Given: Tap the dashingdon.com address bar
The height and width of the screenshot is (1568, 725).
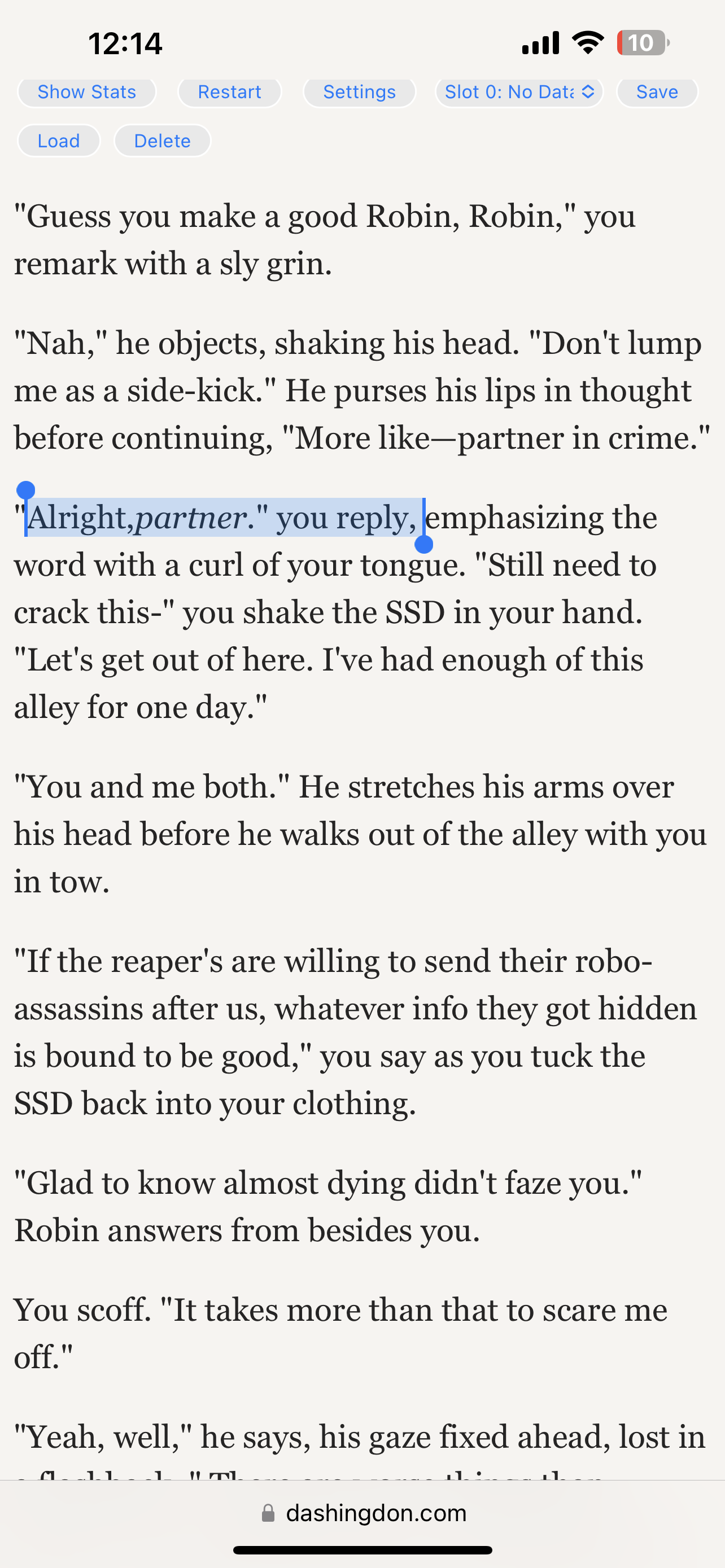Looking at the screenshot, I should click(x=363, y=1513).
